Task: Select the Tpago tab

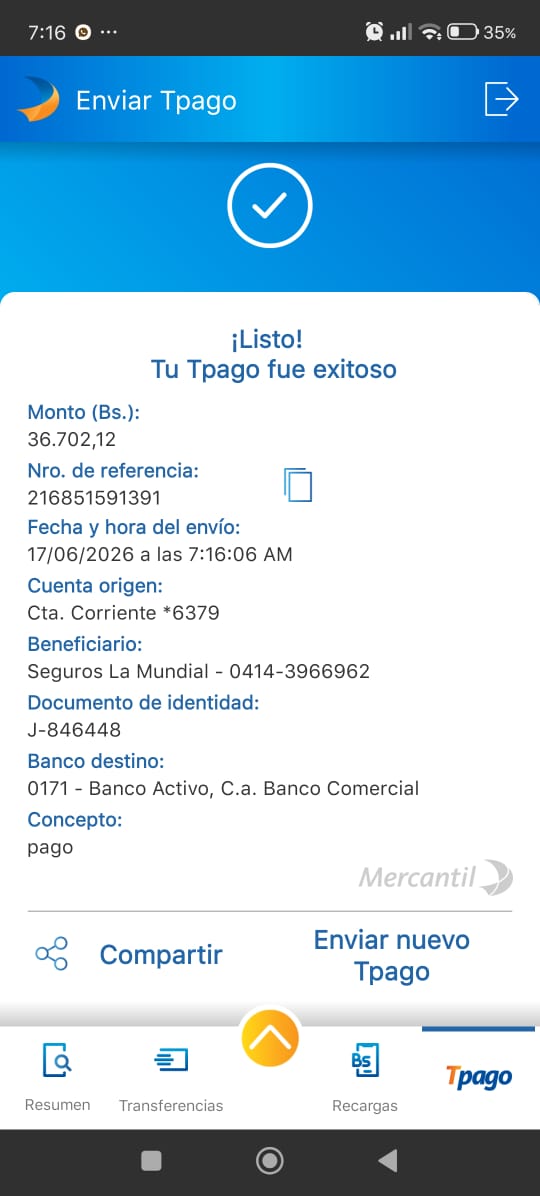Action: click(479, 1077)
